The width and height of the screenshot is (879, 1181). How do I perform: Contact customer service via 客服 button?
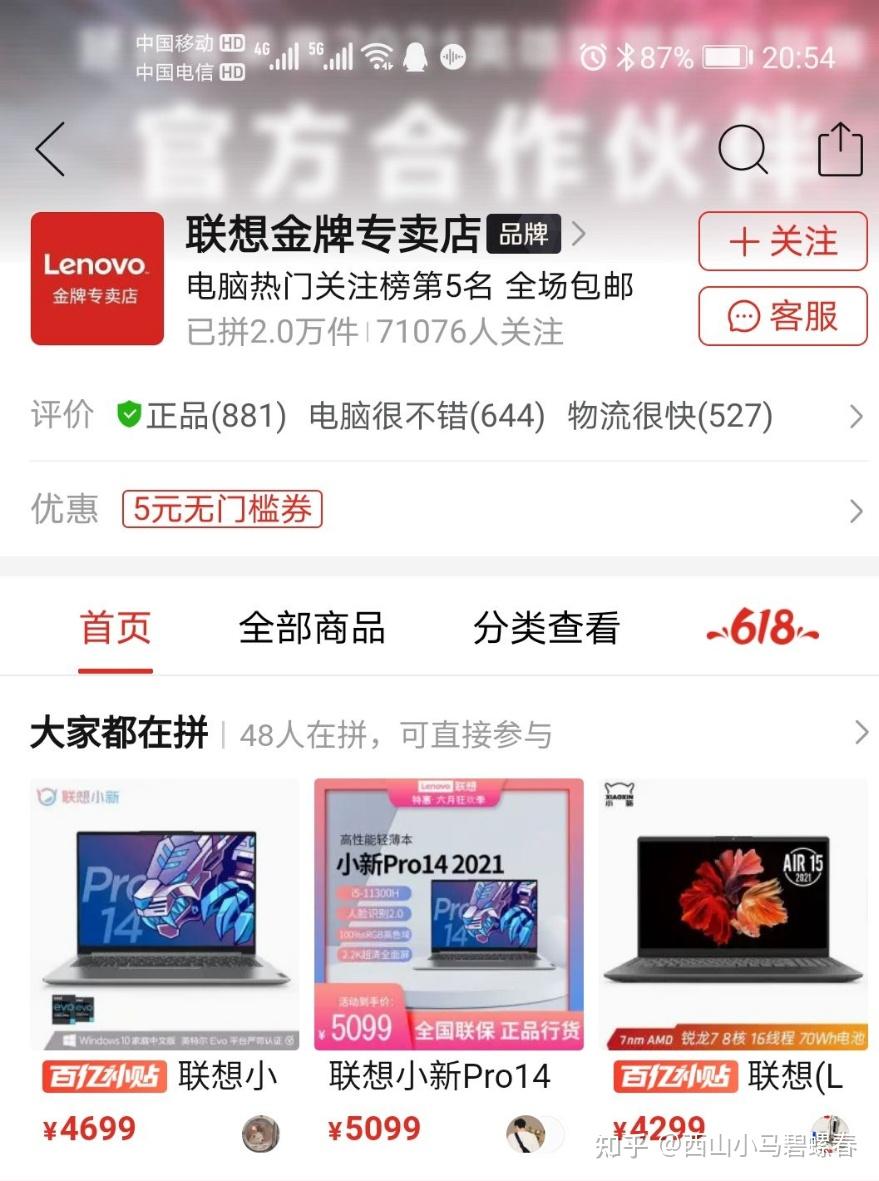tap(782, 316)
